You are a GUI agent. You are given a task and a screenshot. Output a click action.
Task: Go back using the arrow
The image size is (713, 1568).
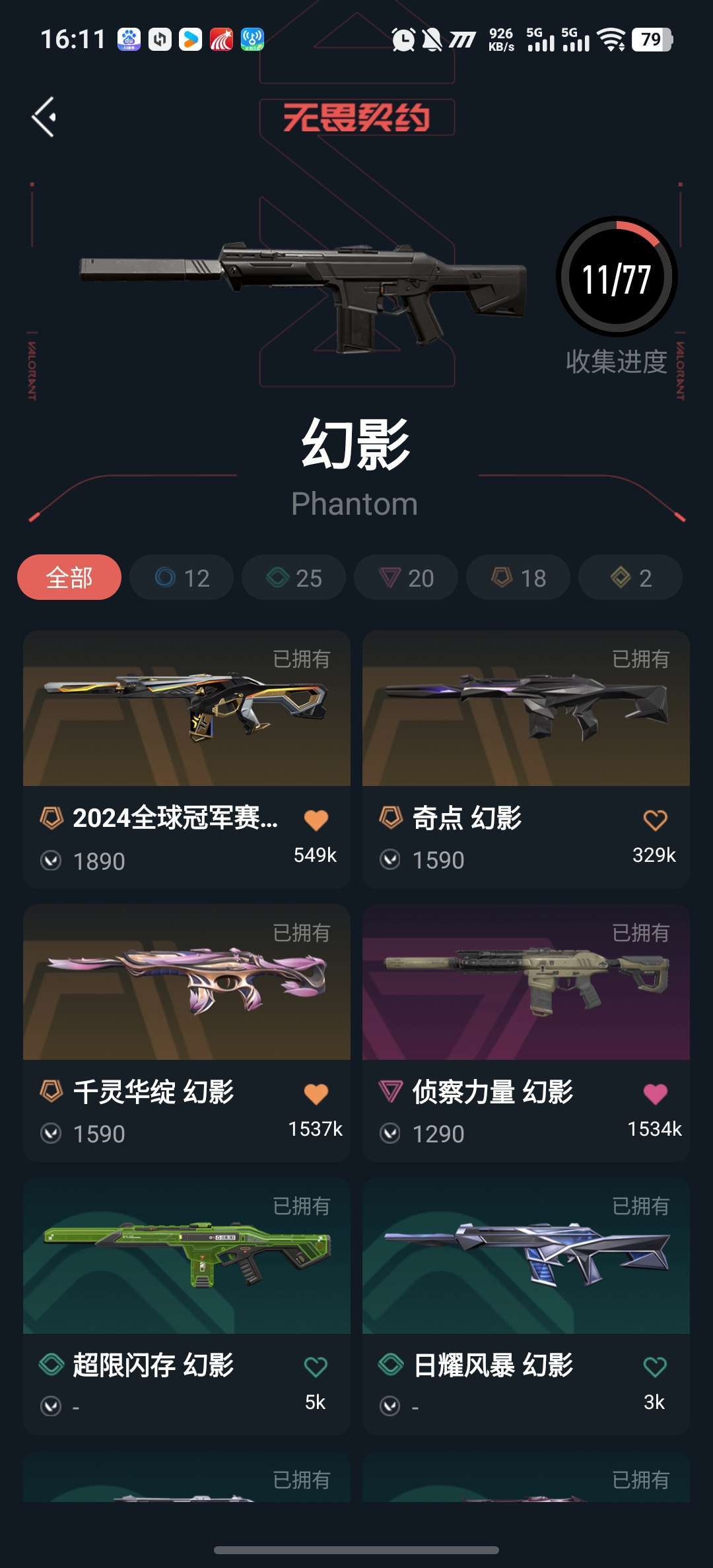pyautogui.click(x=44, y=117)
